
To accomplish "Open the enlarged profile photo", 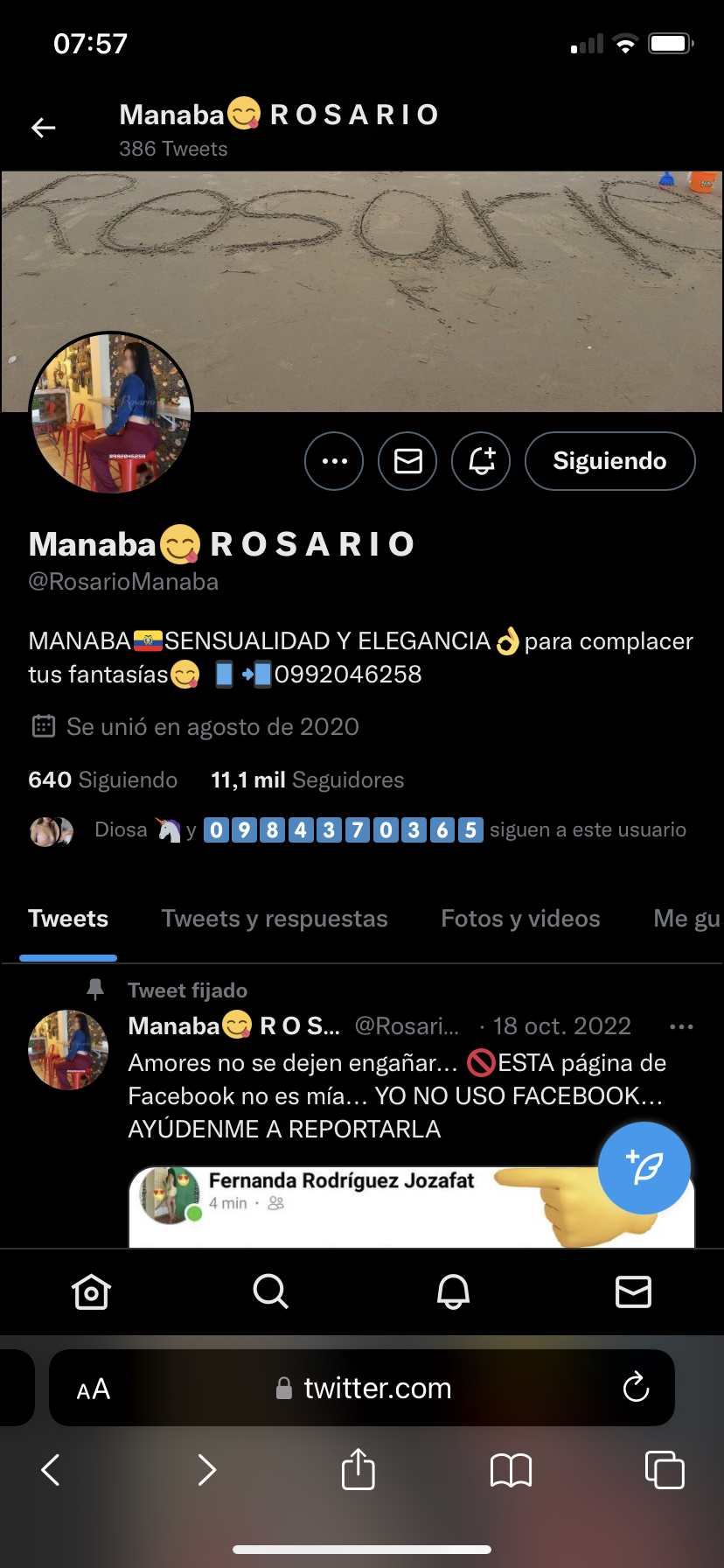I will coord(111,413).
